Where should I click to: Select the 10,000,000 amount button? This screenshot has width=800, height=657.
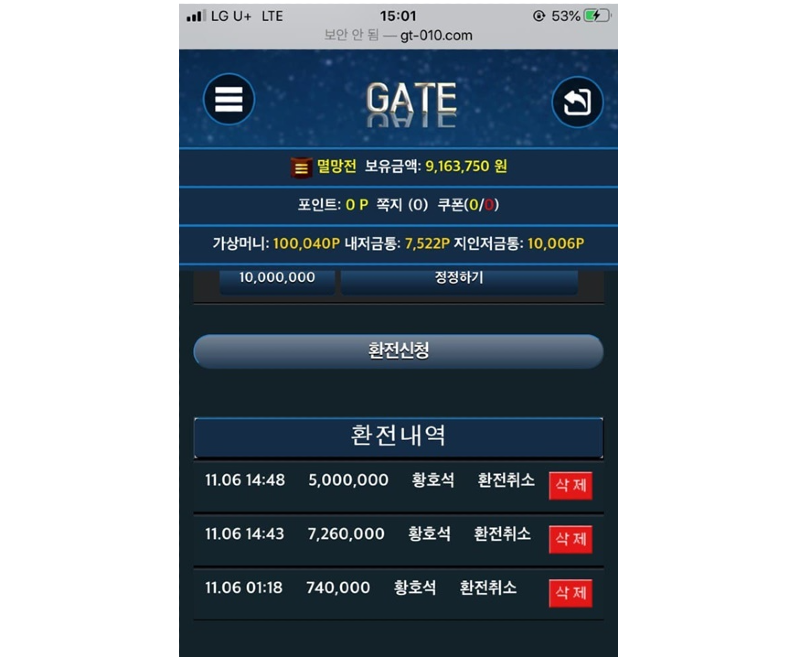point(277,278)
